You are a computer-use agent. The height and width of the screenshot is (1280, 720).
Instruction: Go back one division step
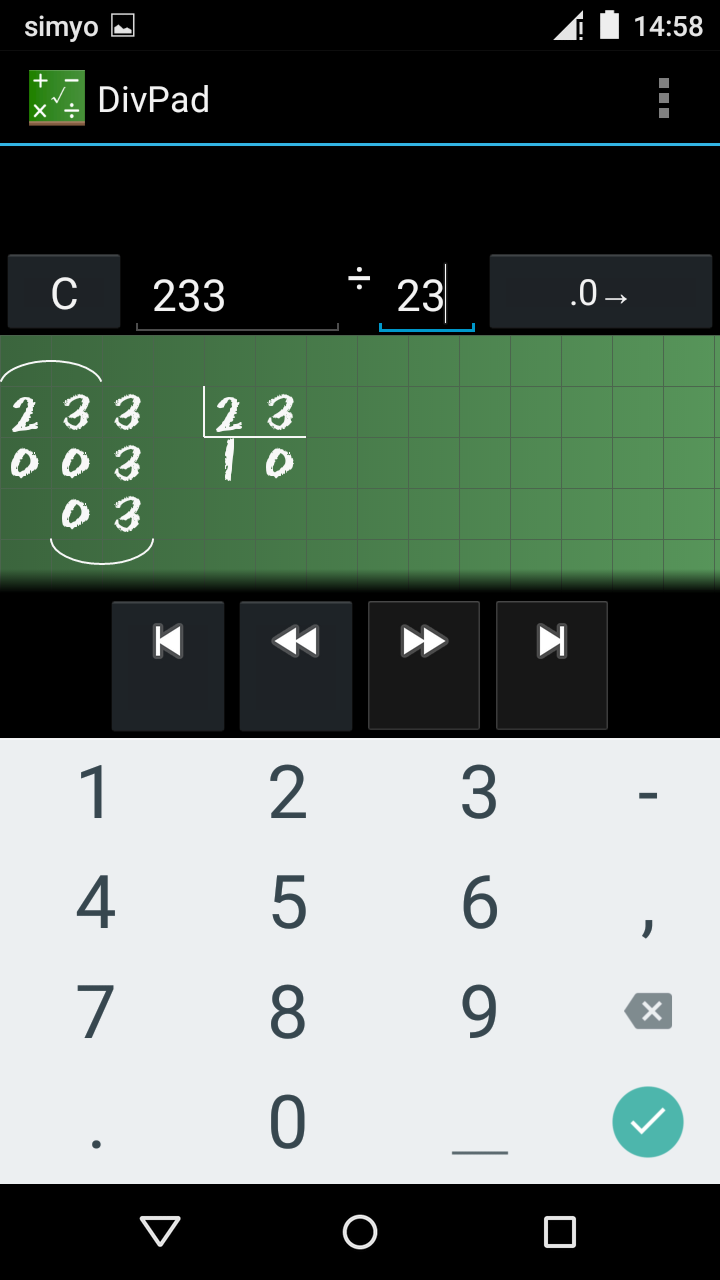tap(296, 665)
